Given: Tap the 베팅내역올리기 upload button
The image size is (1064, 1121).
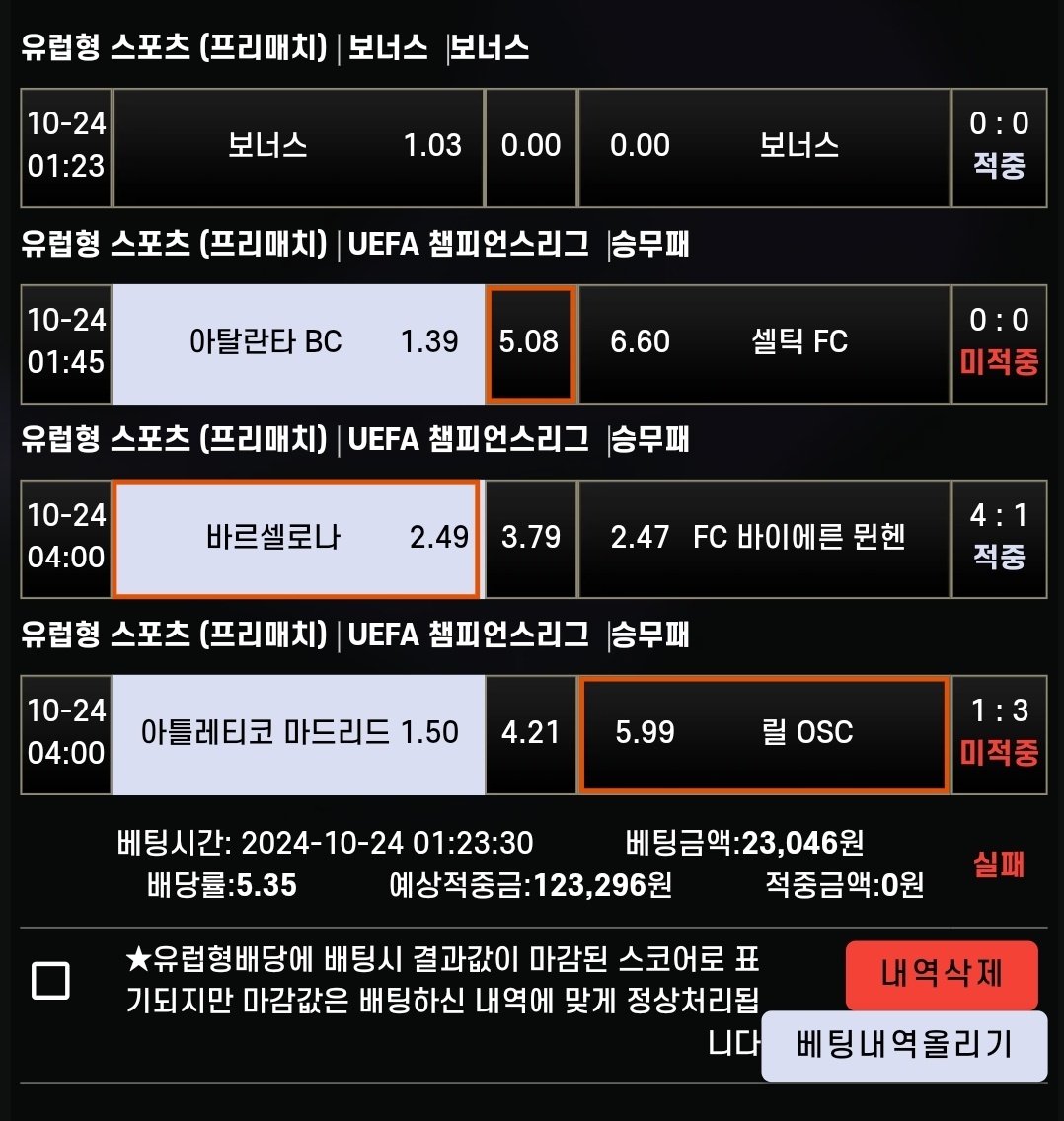Looking at the screenshot, I should 904,1045.
